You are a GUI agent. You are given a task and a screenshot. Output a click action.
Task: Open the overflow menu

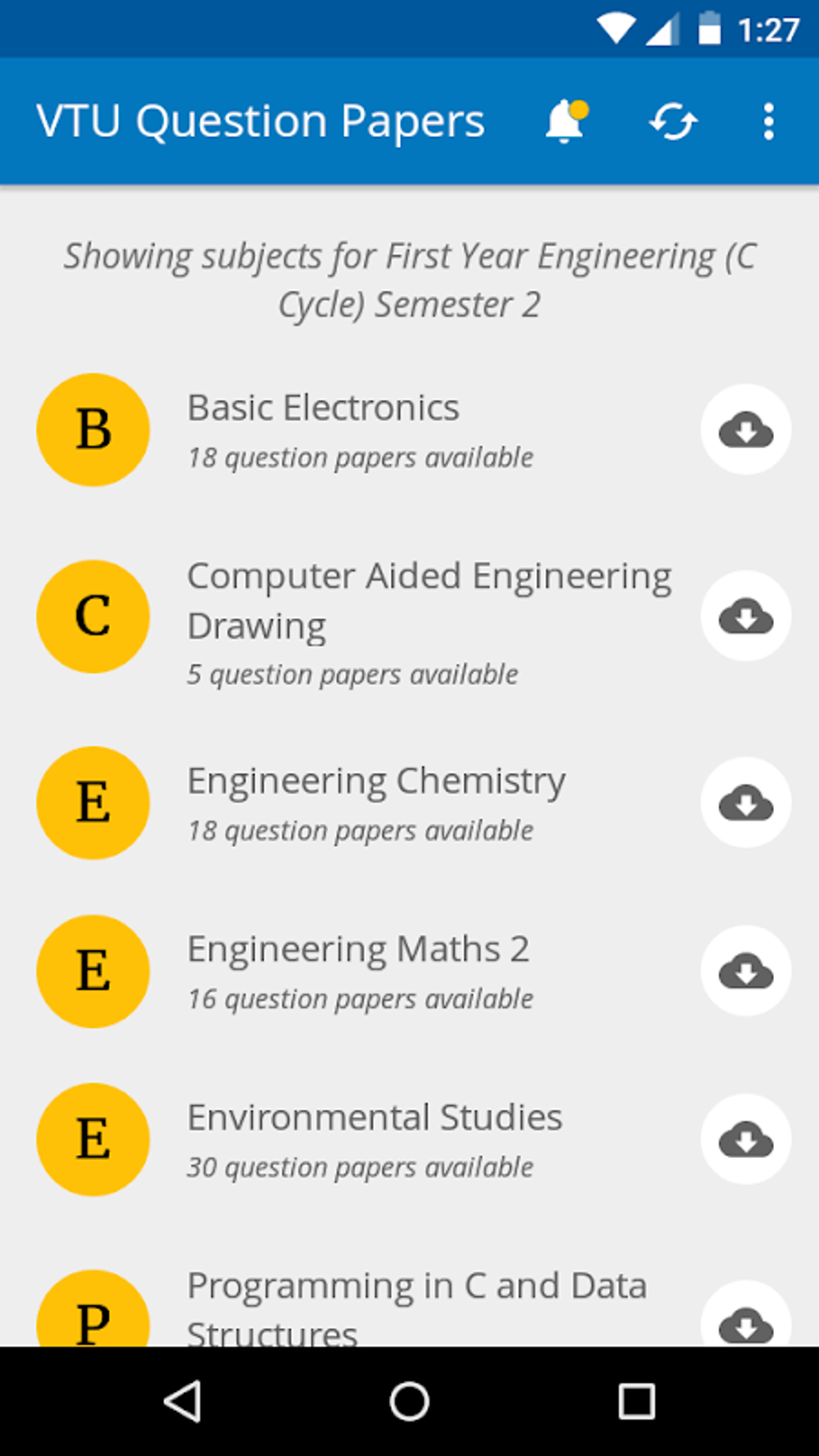click(768, 122)
